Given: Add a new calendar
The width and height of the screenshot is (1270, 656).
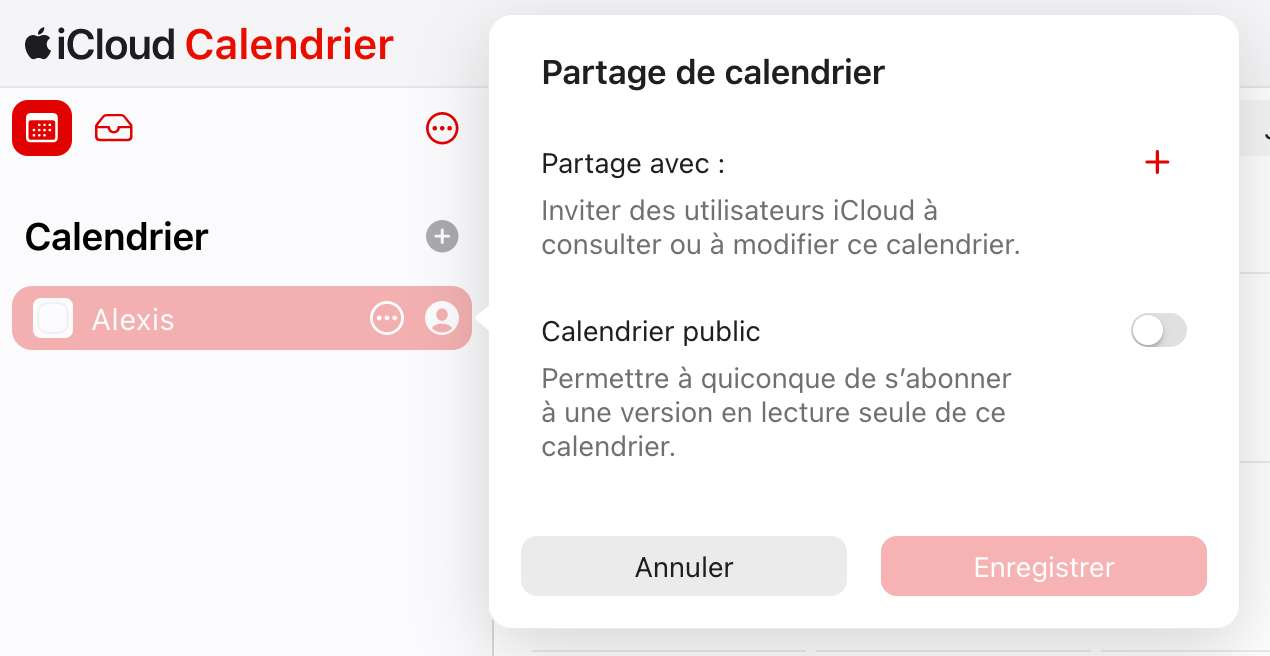Looking at the screenshot, I should coord(442,237).
